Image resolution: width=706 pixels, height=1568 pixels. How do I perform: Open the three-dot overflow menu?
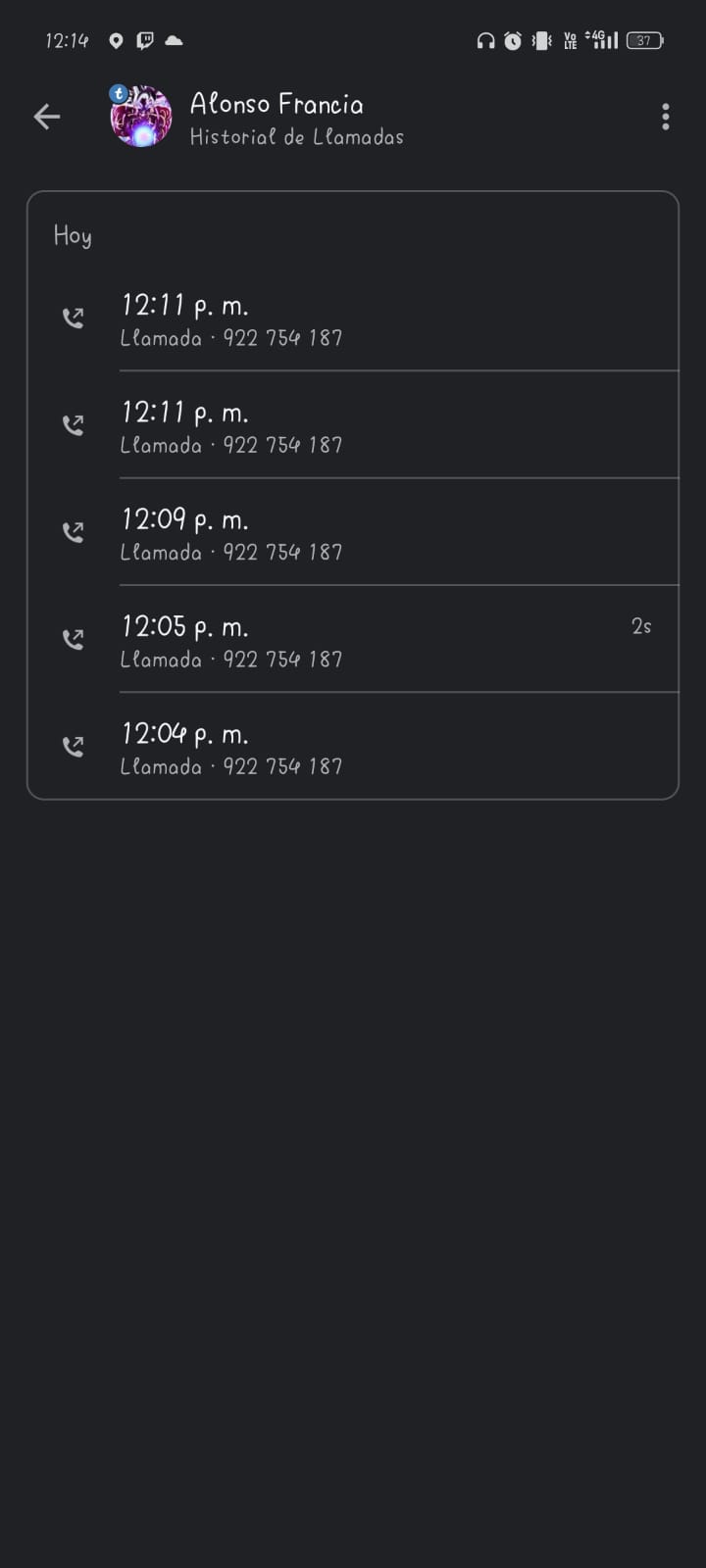coord(665,118)
